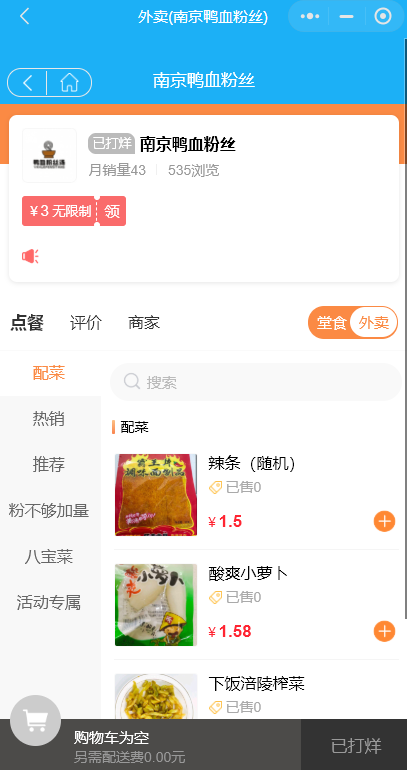407x770 pixels.
Task: Claim the ¥3 无限制 coupon
Action: click(x=112, y=211)
